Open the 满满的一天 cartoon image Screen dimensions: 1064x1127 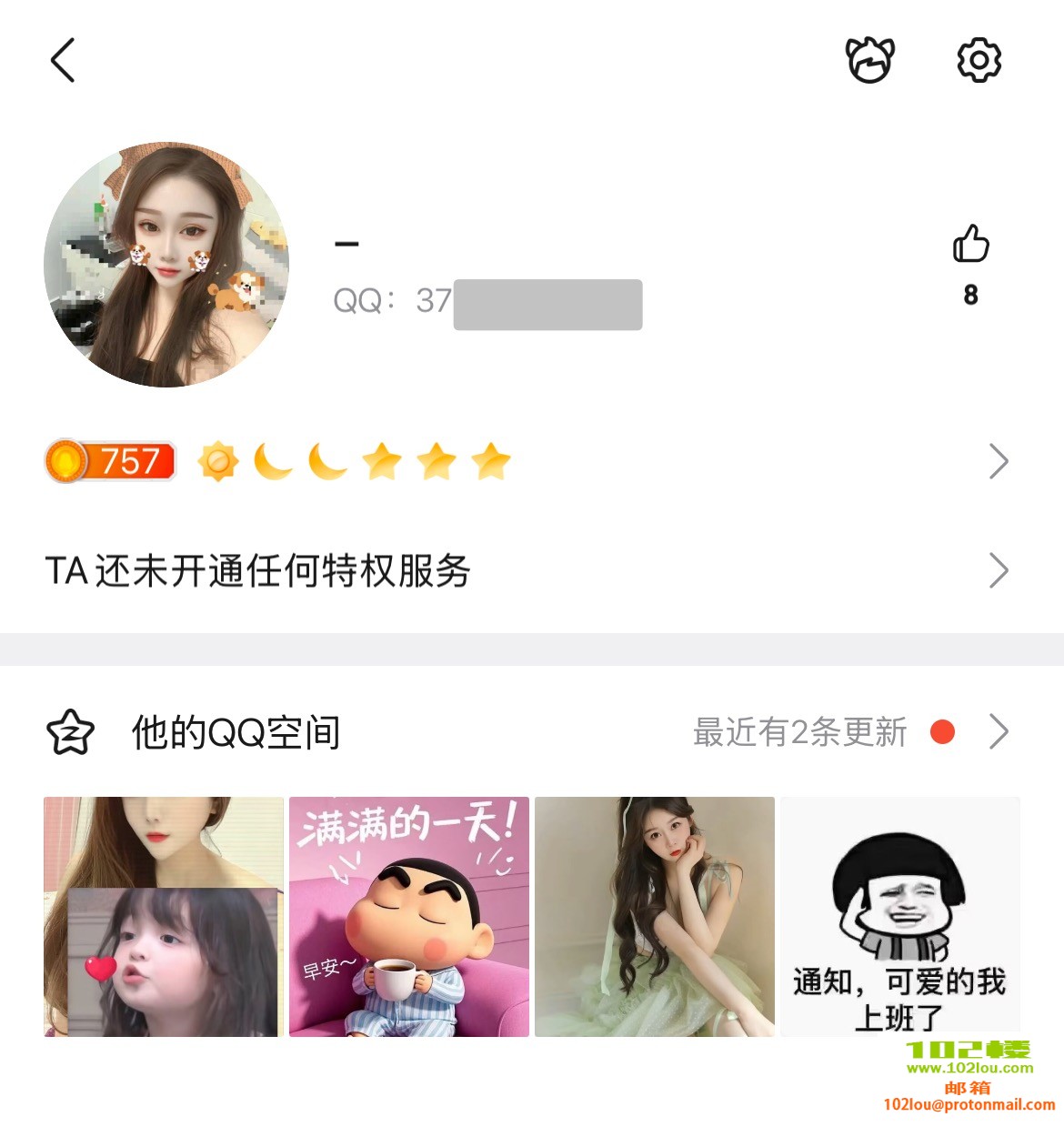pos(409,917)
